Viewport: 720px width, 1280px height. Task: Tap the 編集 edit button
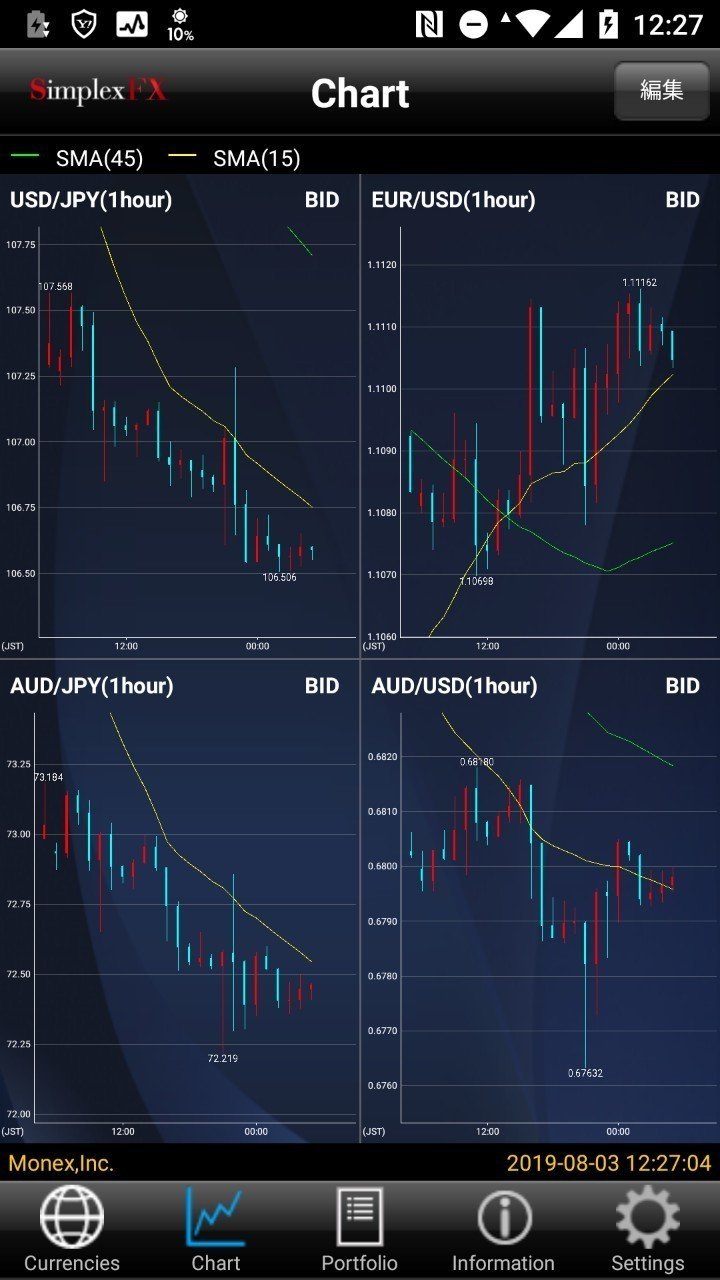662,90
